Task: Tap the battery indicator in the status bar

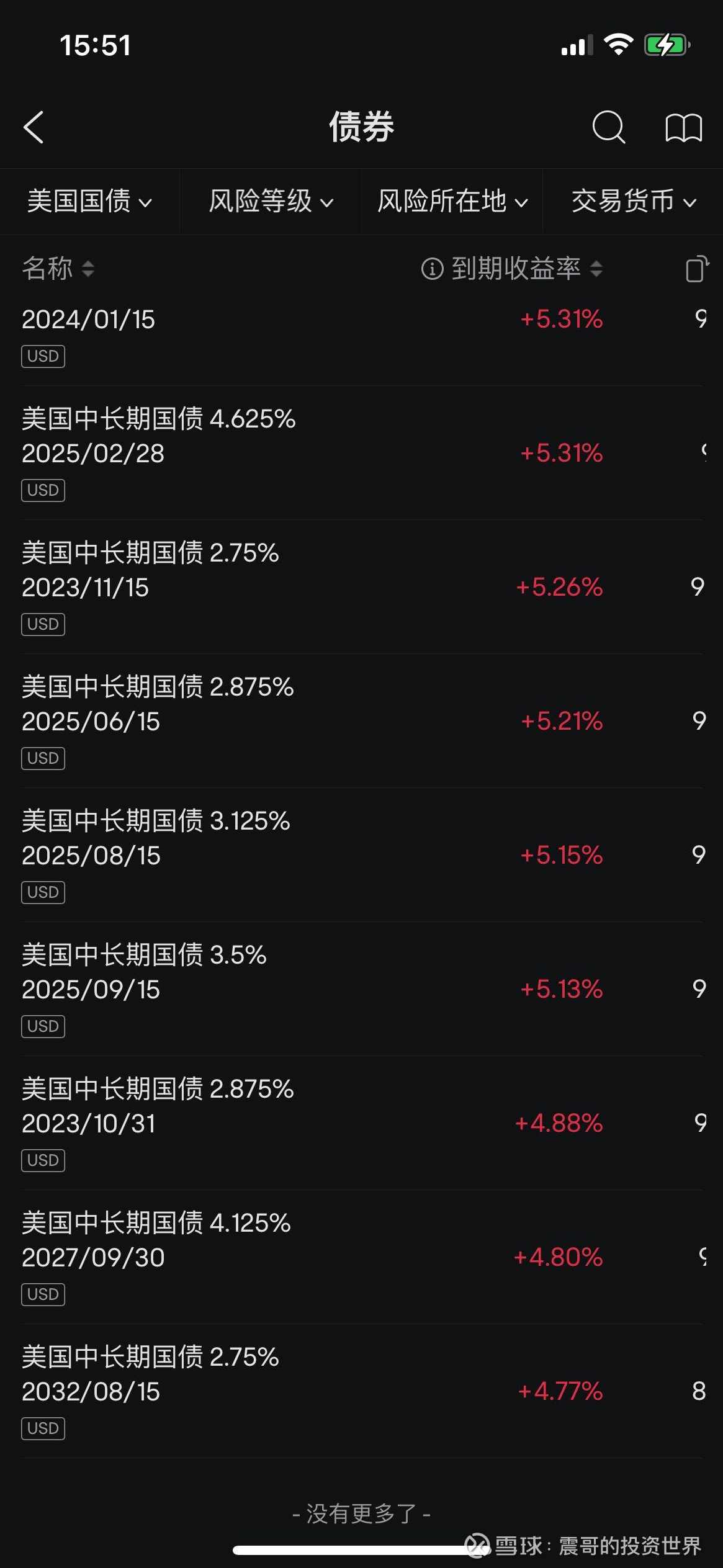Action: (x=667, y=44)
